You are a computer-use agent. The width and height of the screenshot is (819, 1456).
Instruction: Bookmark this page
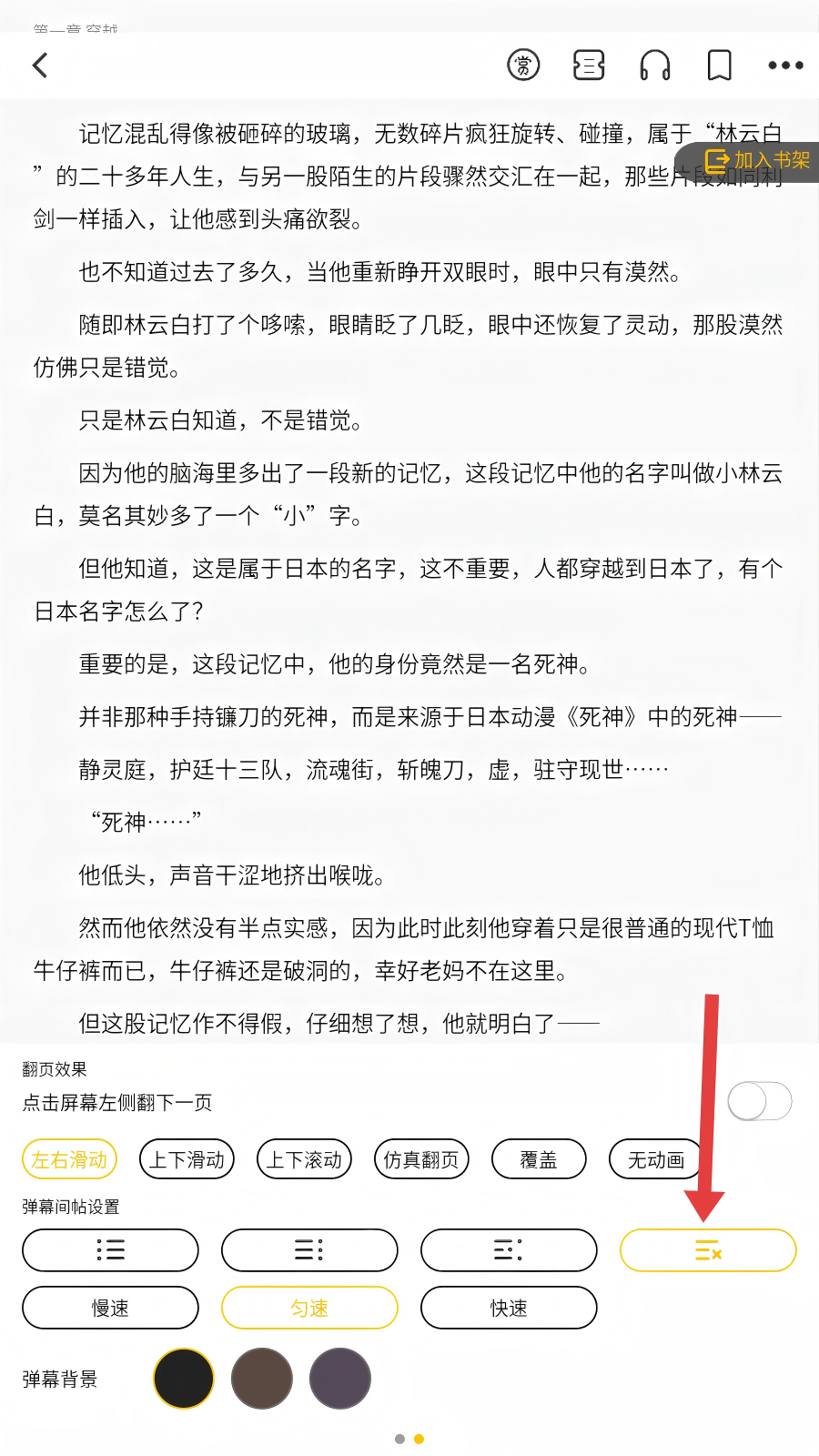point(720,66)
